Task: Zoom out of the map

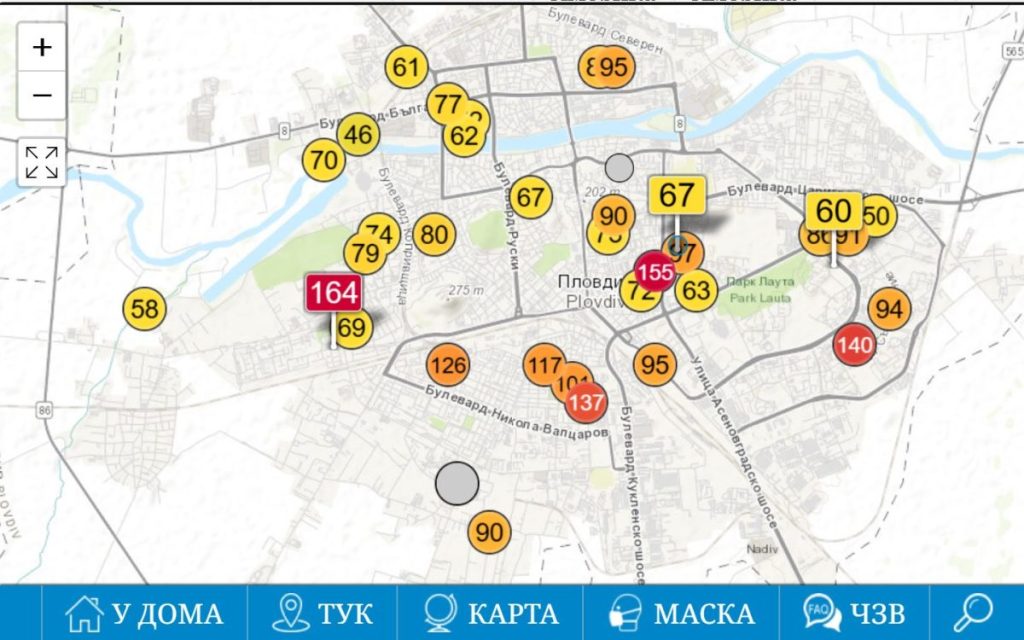Action: point(42,96)
